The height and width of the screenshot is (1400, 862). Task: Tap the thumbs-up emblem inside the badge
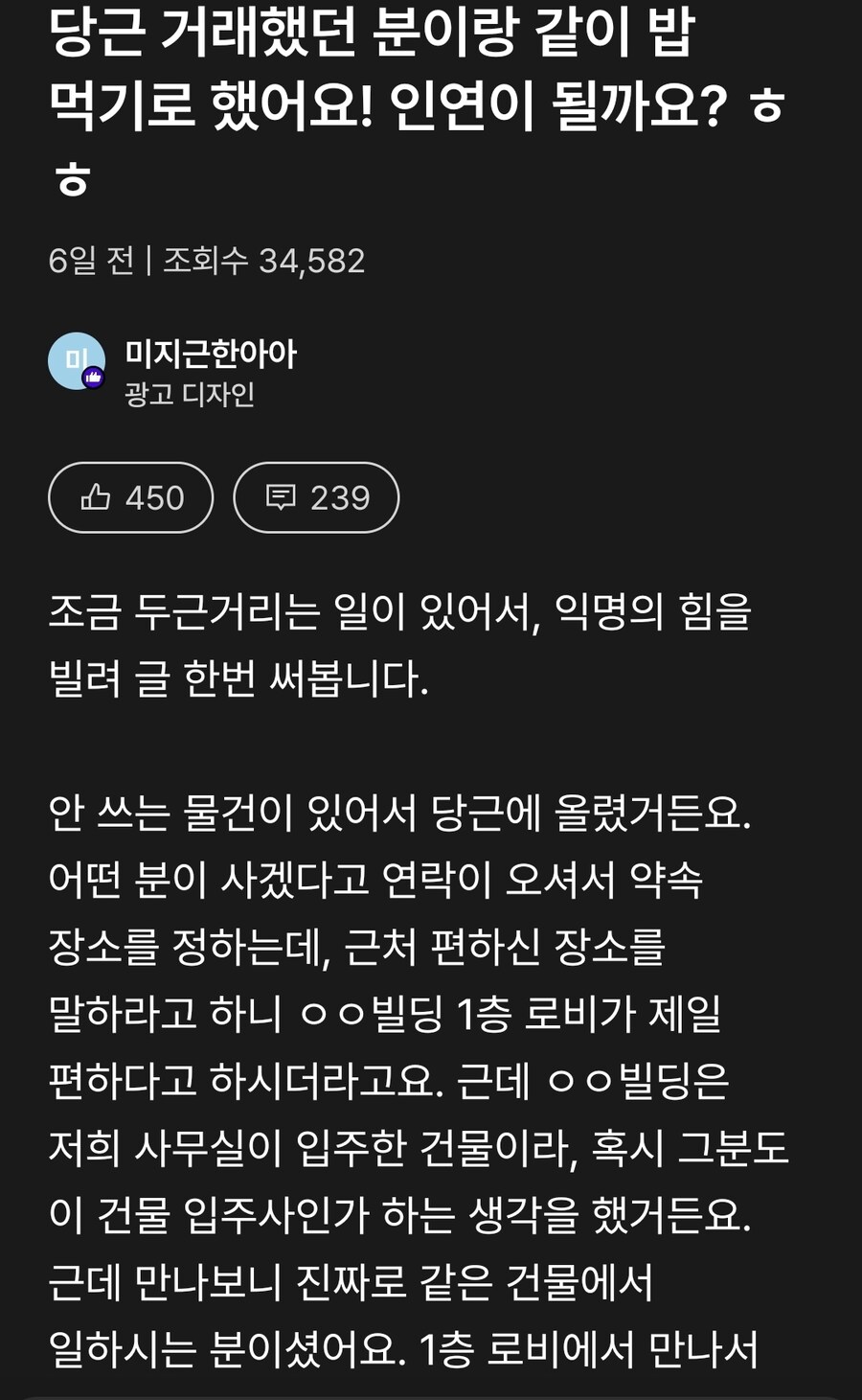[x=91, y=379]
